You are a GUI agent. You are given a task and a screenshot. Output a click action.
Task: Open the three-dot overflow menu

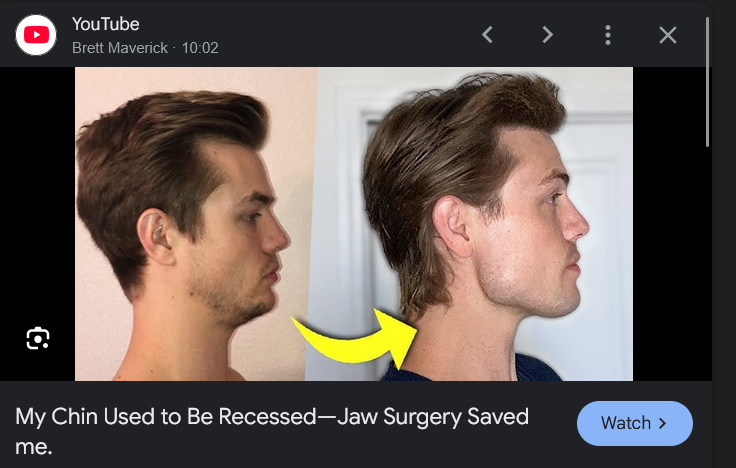[x=608, y=35]
